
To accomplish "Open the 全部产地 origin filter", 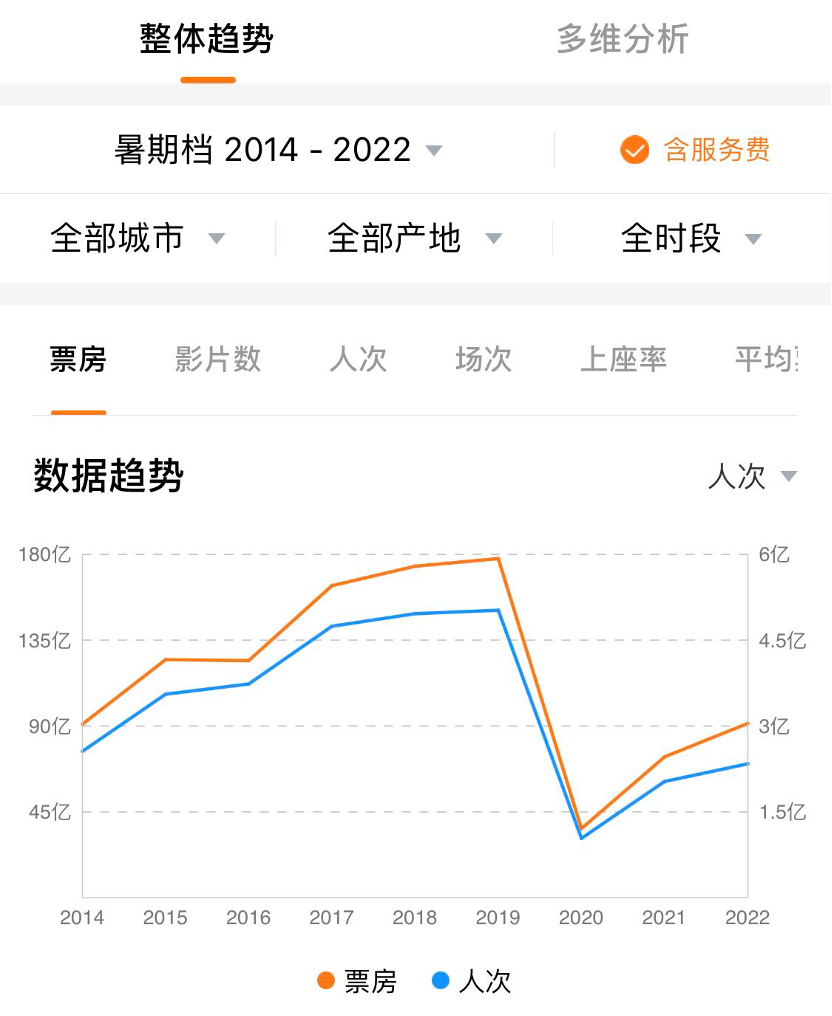I will coord(395,239).
